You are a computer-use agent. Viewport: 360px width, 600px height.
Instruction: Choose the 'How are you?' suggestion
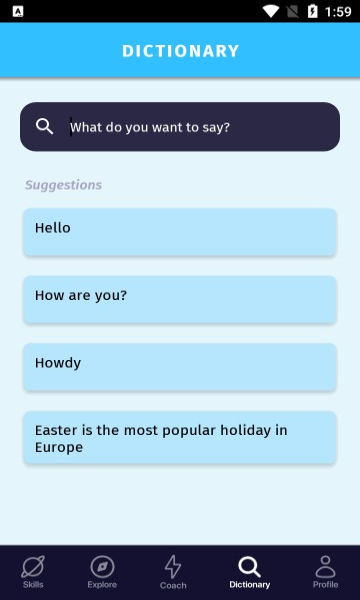[x=180, y=300]
